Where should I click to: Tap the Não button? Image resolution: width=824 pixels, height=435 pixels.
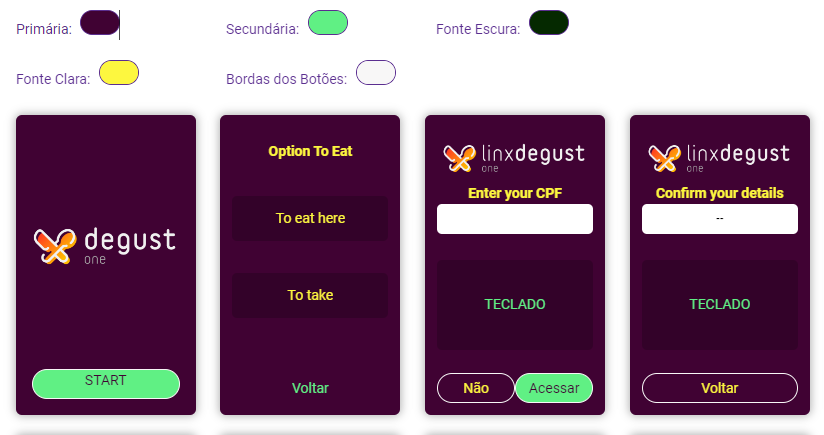[x=476, y=388]
